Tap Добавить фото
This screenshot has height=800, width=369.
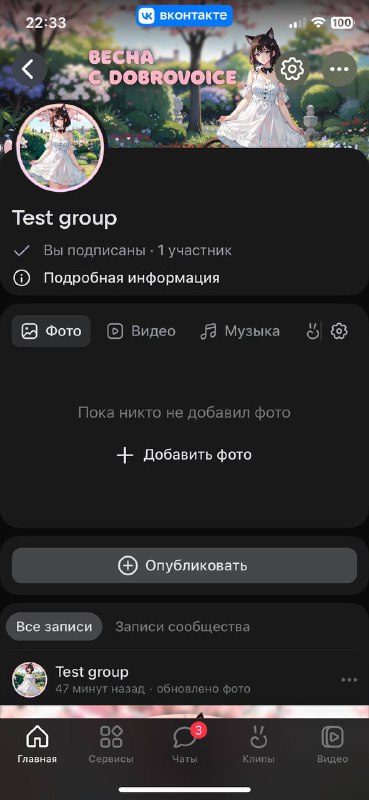pyautogui.click(x=184, y=455)
